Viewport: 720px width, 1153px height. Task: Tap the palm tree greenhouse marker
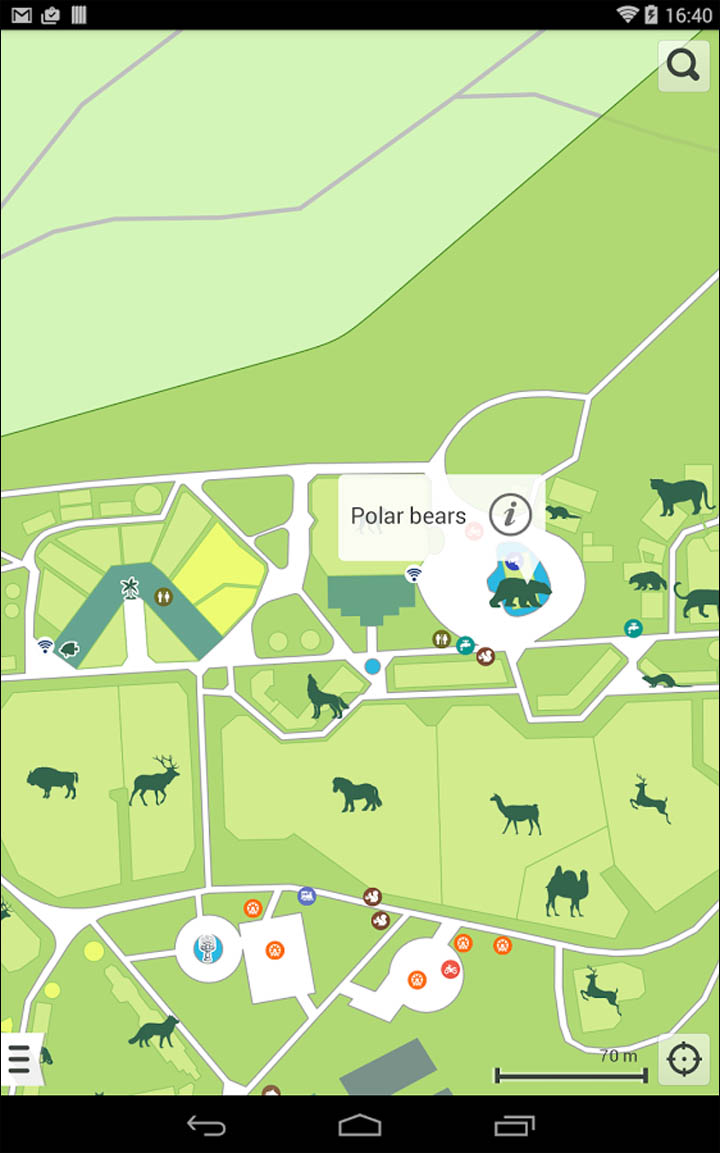point(130,588)
